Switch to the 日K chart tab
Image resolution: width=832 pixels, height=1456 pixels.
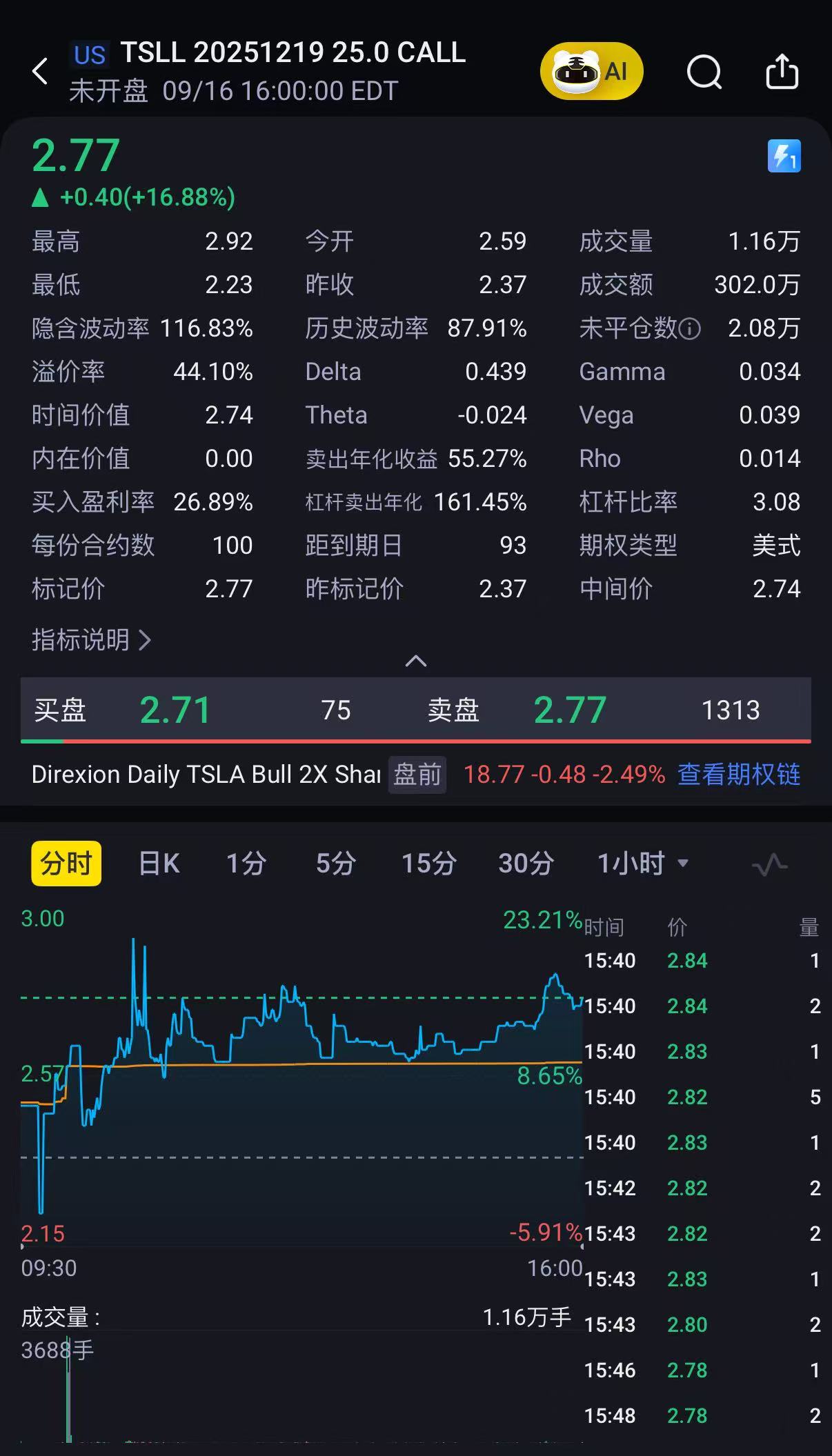(159, 863)
